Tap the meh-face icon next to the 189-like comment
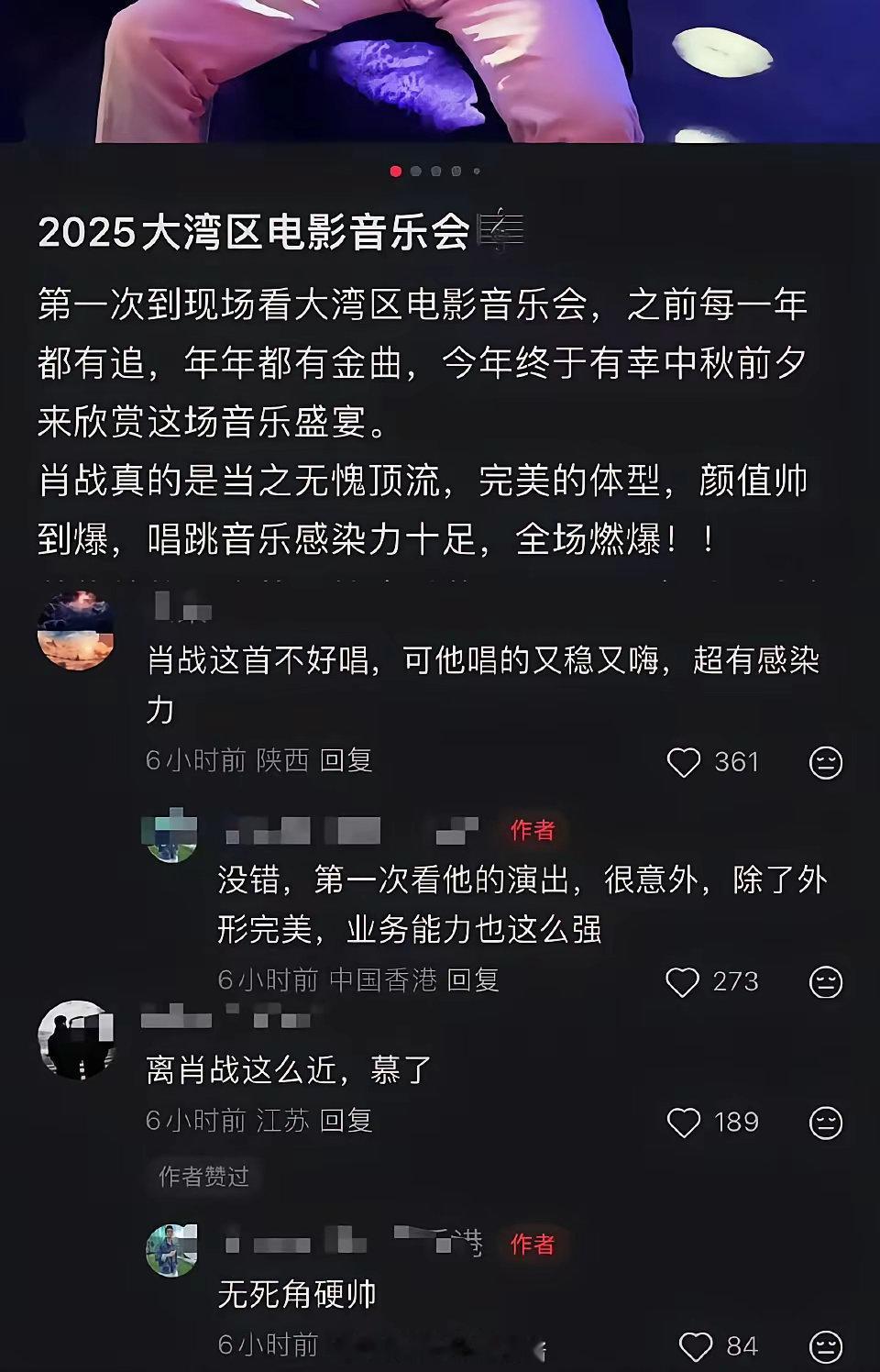 [x=826, y=1122]
